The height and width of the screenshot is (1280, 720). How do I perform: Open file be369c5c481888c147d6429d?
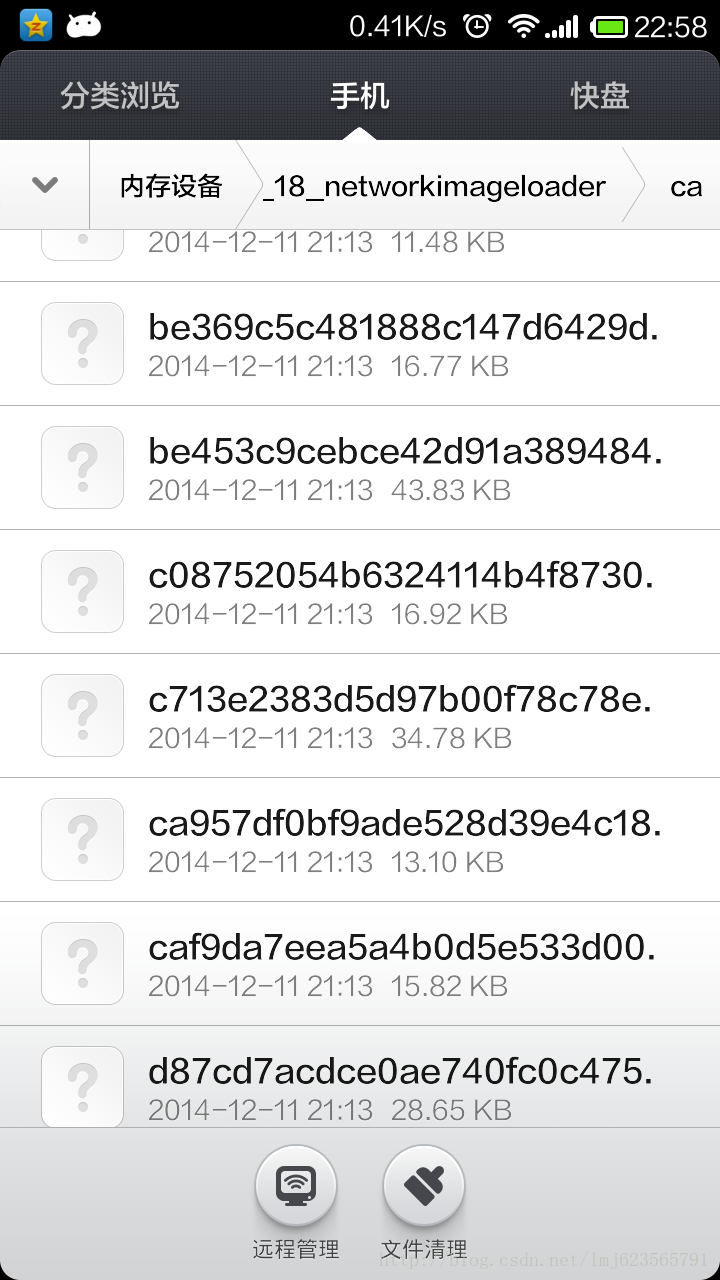(360, 343)
